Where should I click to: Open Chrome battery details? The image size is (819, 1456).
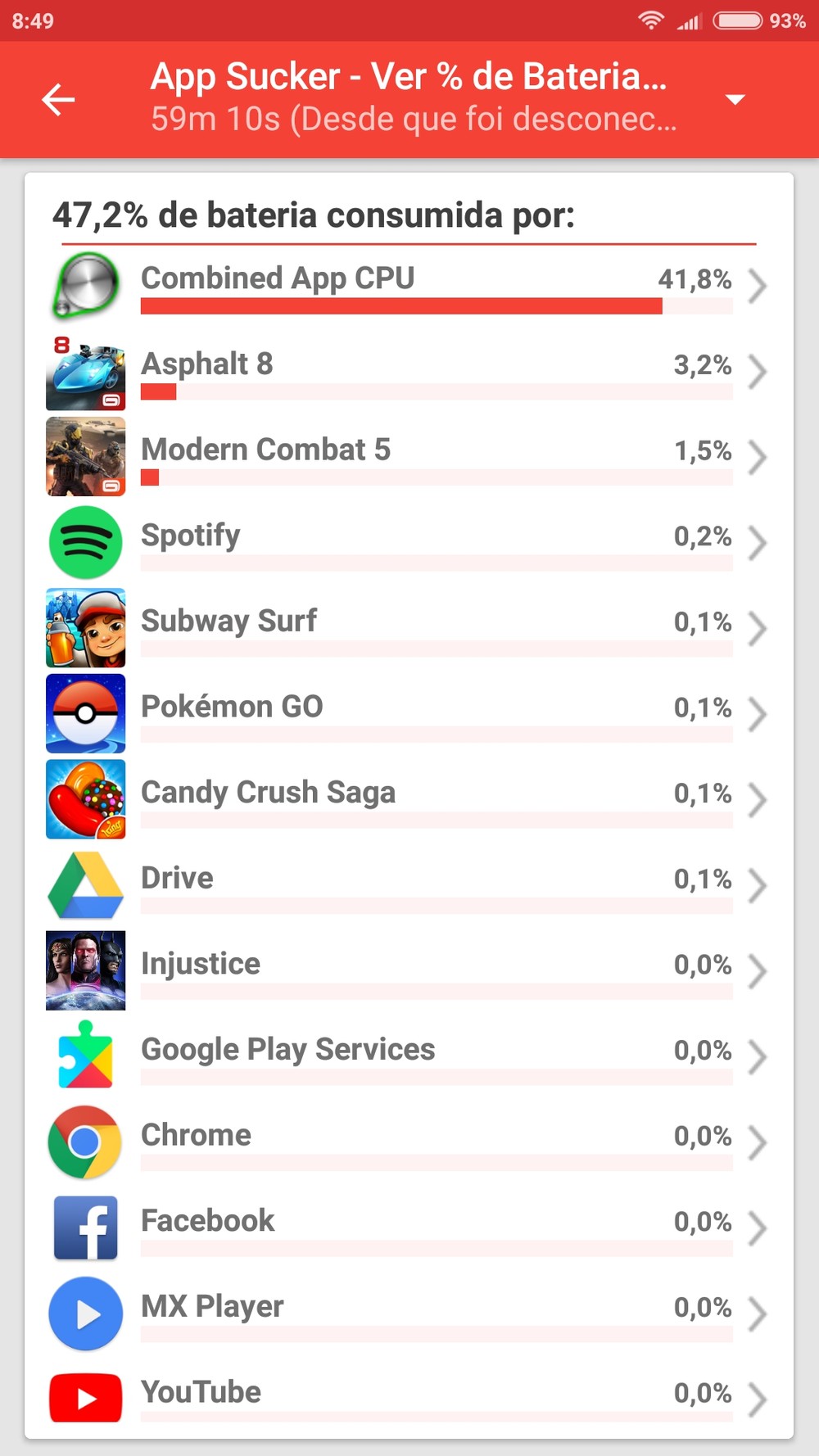(409, 1142)
